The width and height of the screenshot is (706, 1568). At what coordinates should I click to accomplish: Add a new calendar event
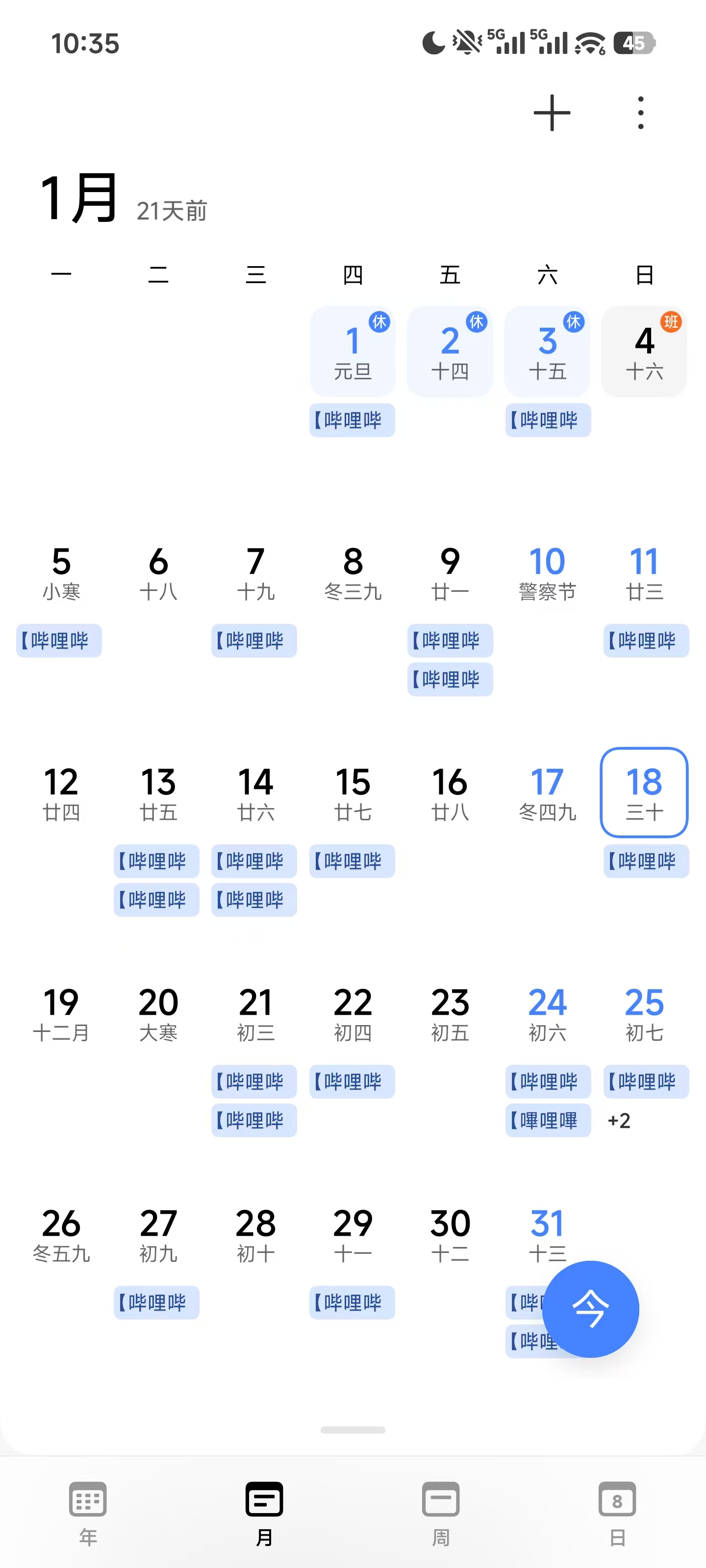tap(551, 113)
